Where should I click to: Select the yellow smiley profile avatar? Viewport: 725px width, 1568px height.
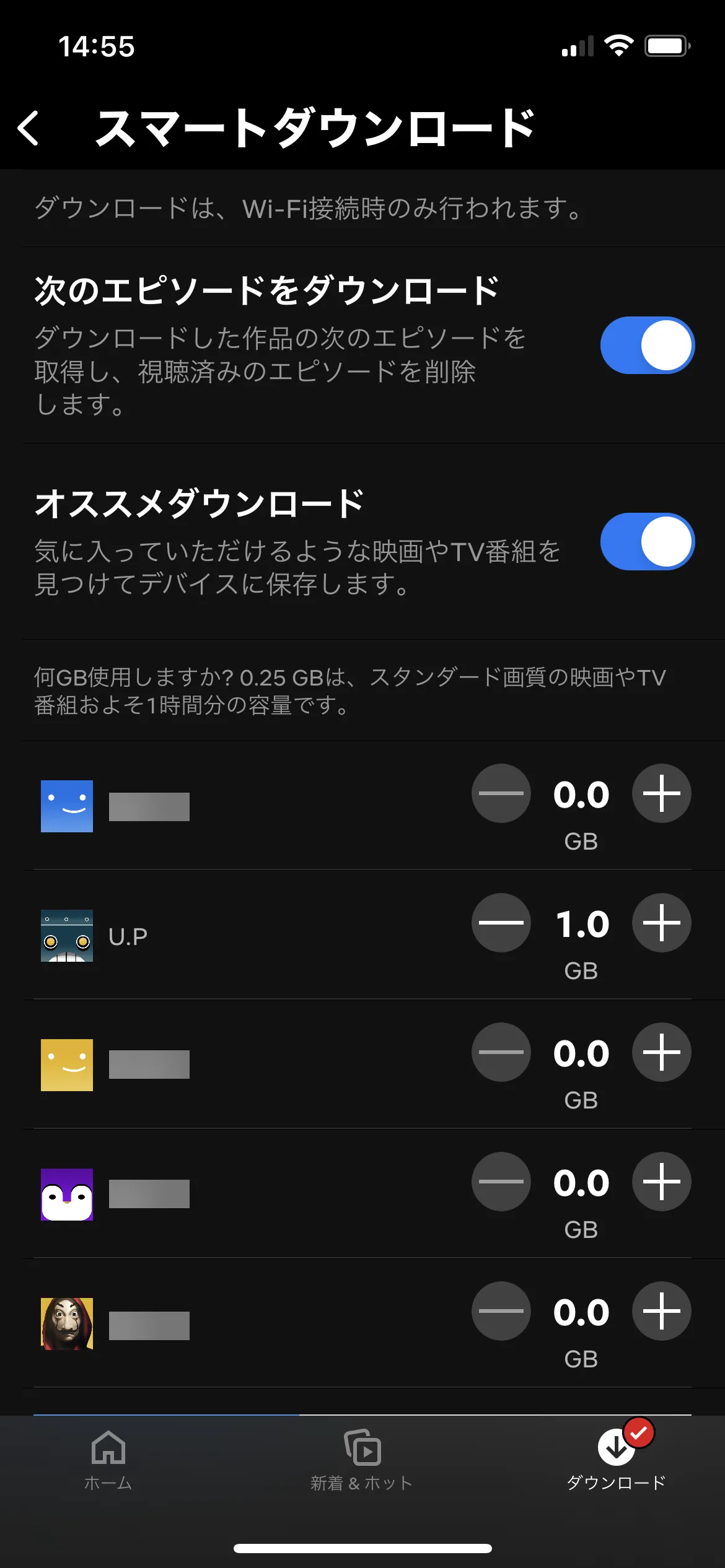click(66, 1065)
